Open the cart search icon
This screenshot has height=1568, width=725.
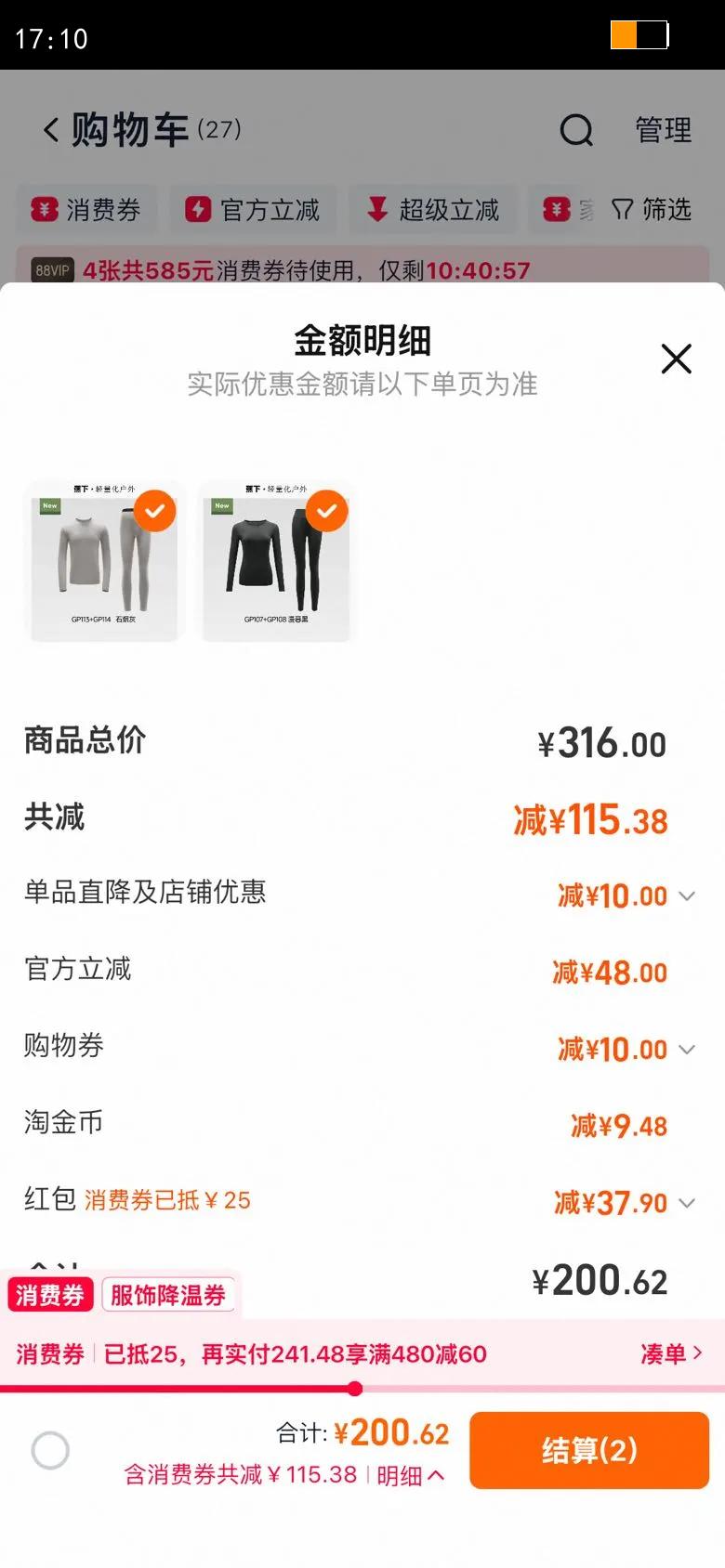pyautogui.click(x=576, y=130)
